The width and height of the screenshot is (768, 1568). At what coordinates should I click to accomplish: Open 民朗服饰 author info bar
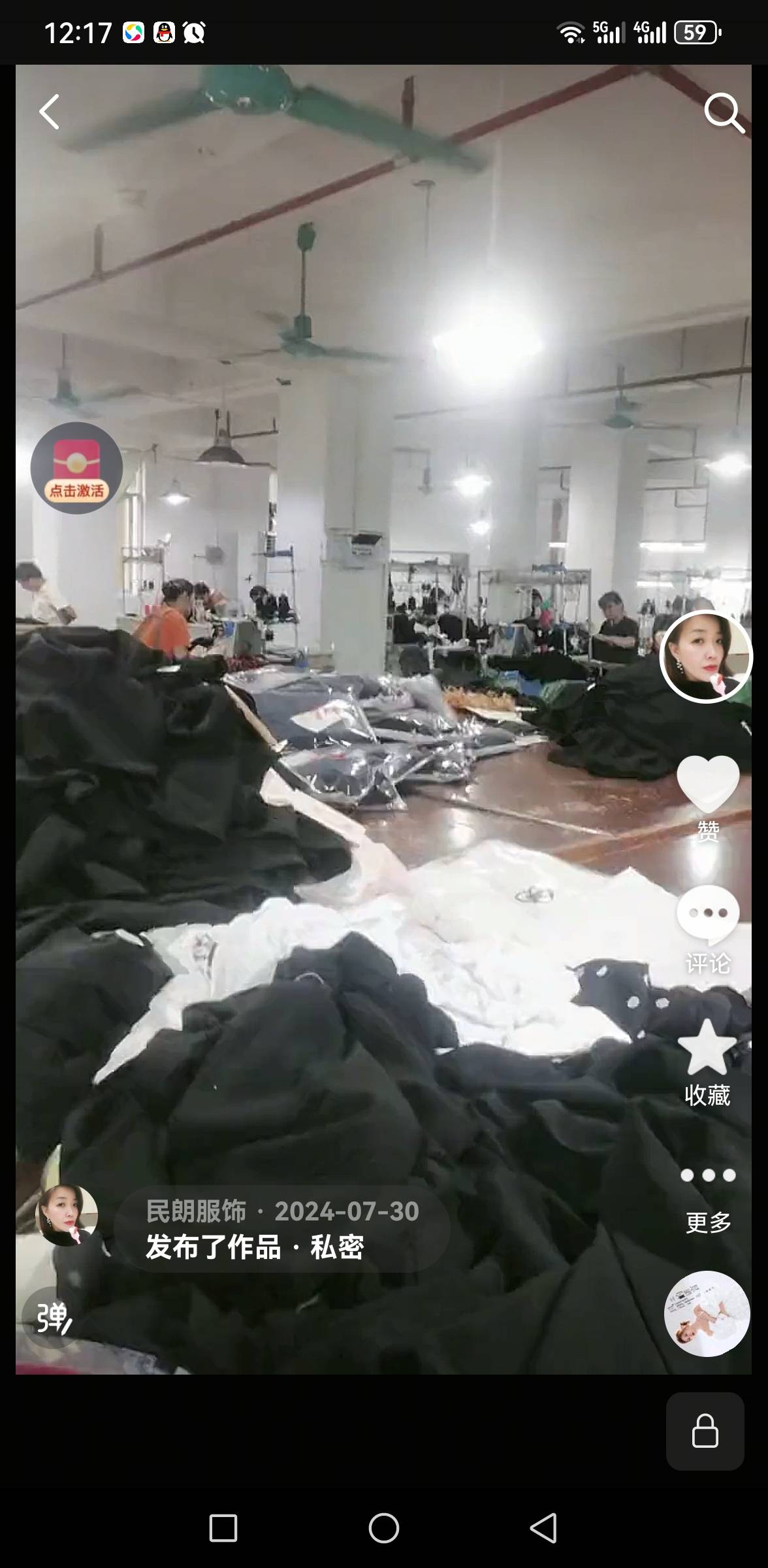click(x=281, y=1229)
